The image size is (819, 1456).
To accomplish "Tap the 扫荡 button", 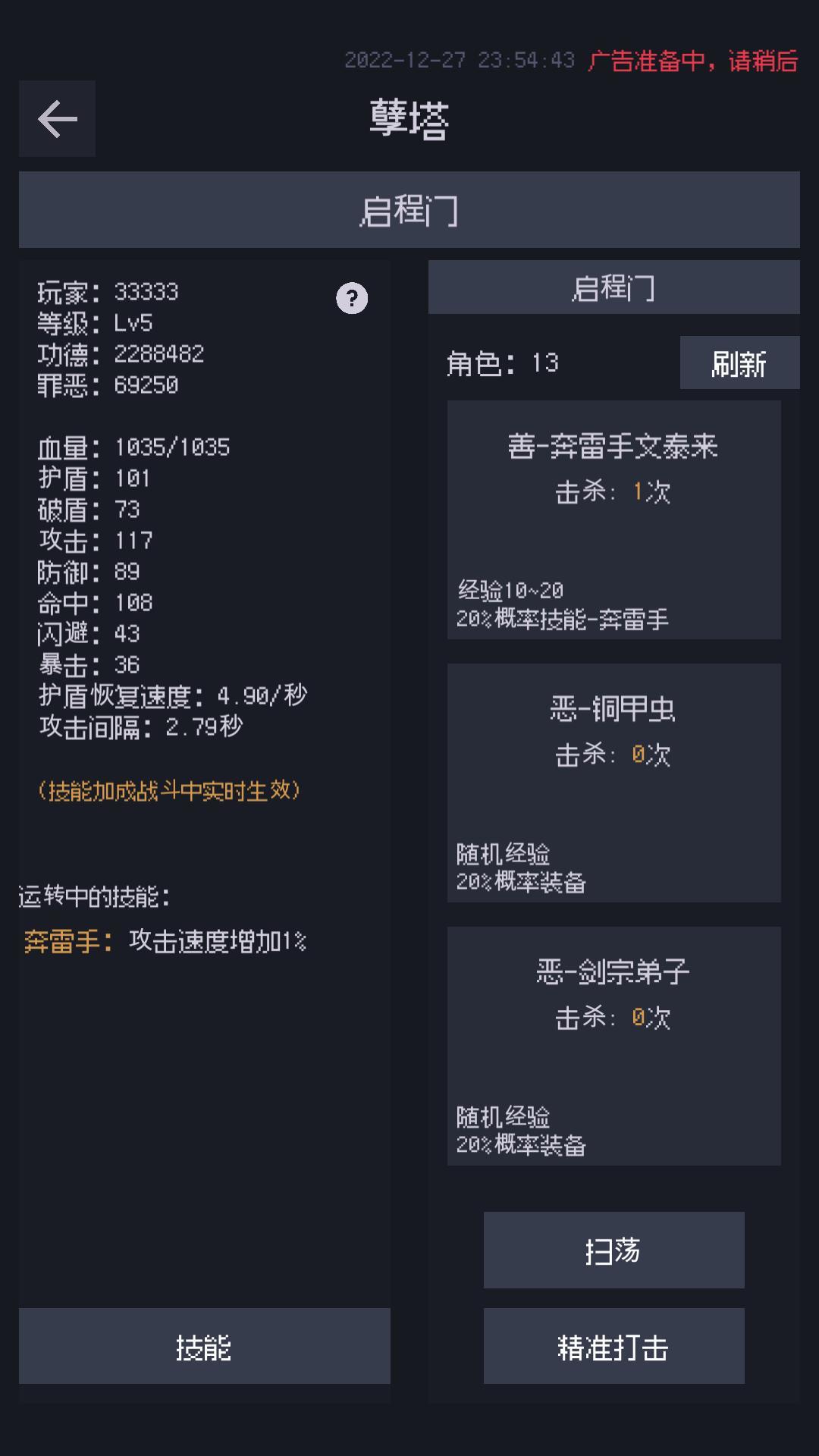I will point(613,1250).
